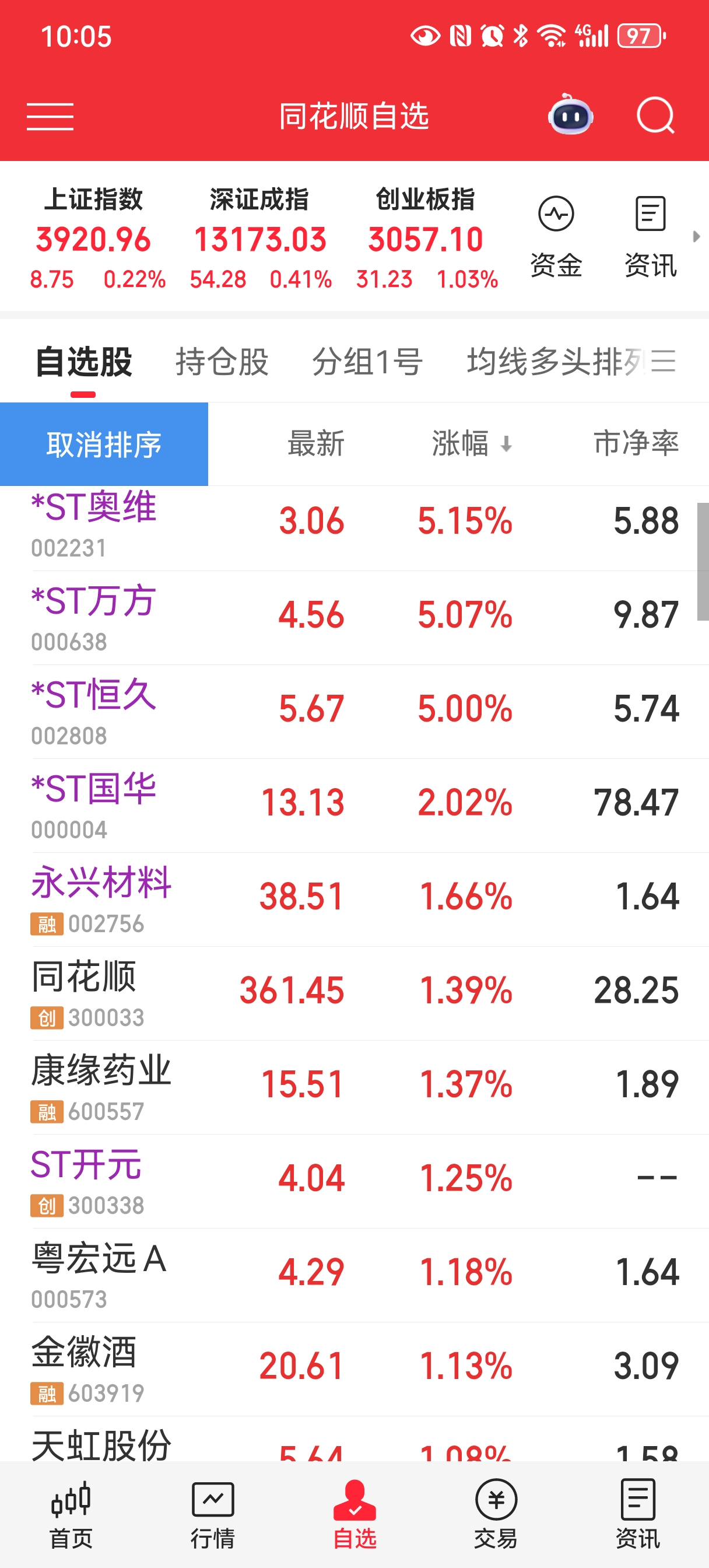Open the robot assistant icon
The width and height of the screenshot is (709, 1568).
[570, 115]
